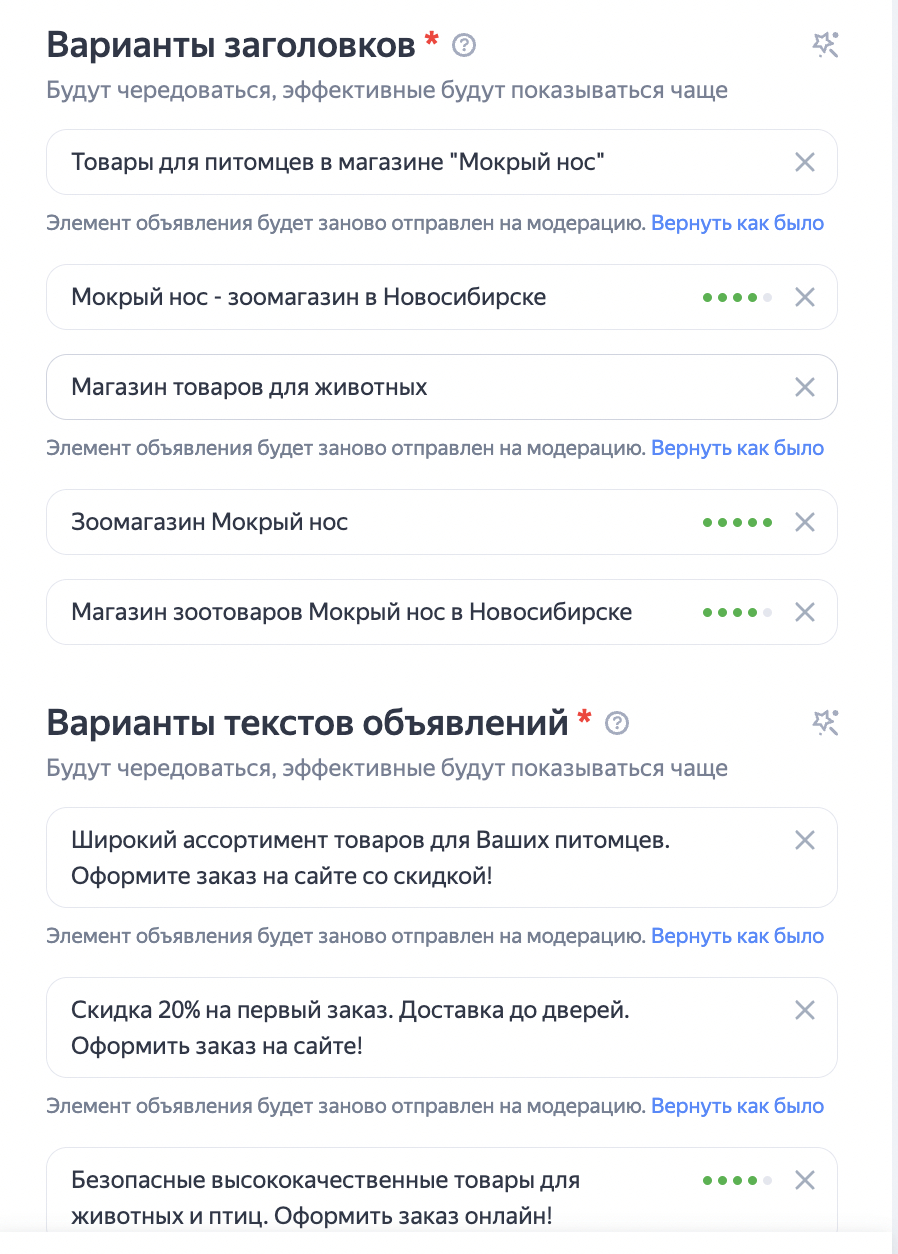Remove the ad text Скидка 20% на первый заказ
This screenshot has width=898, height=1254.
tap(804, 1010)
